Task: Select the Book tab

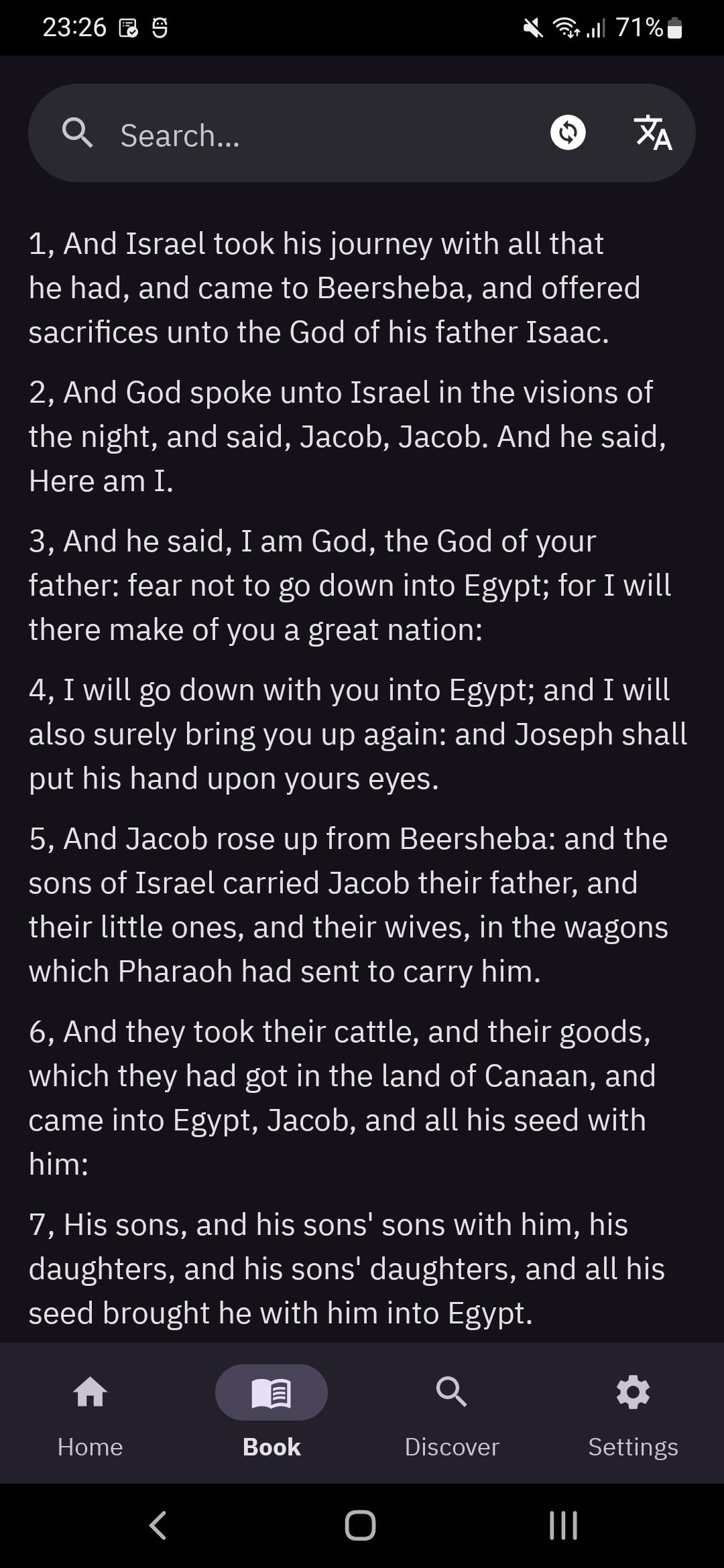Action: (271, 1411)
